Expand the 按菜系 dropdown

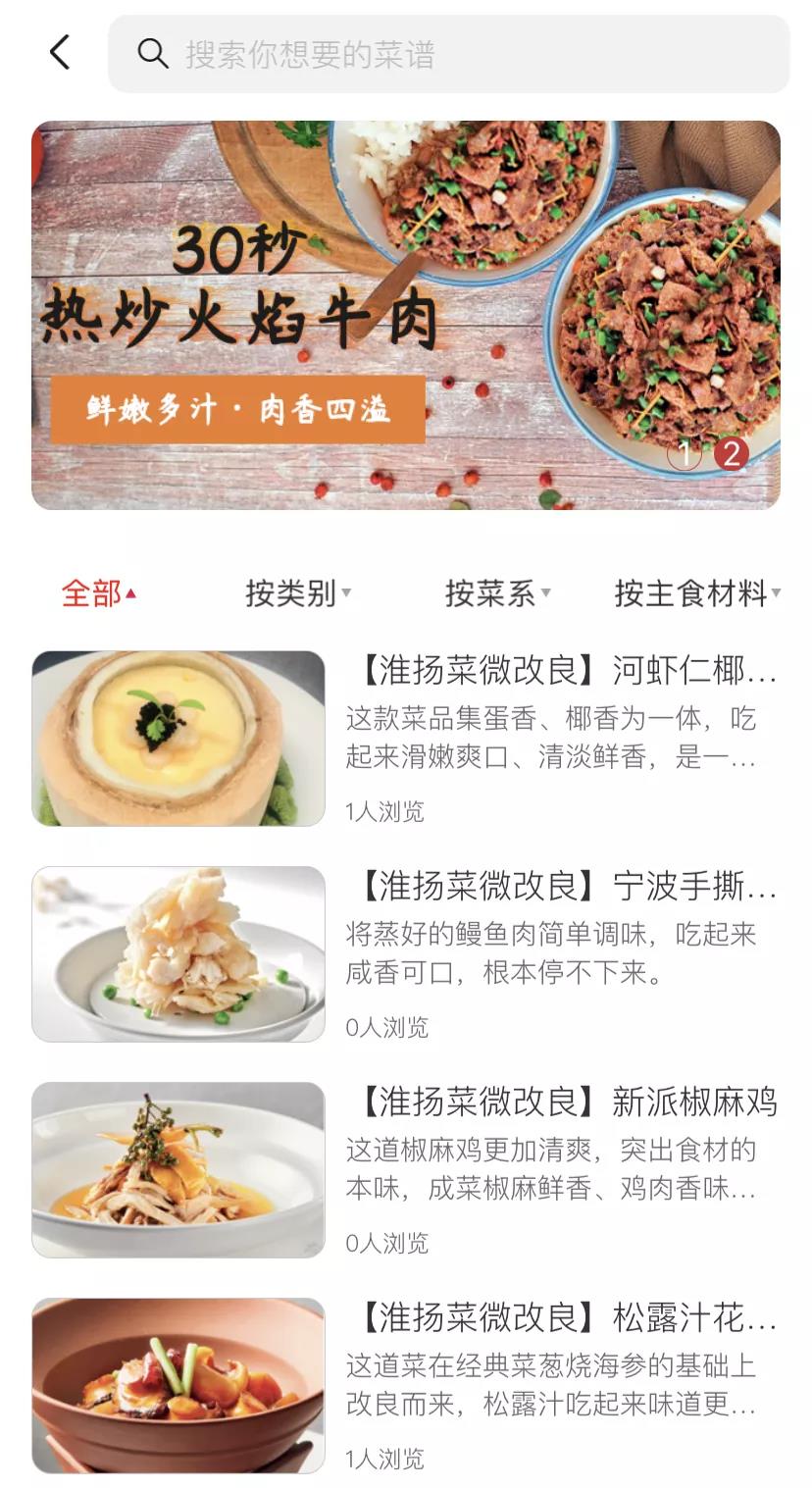click(497, 593)
